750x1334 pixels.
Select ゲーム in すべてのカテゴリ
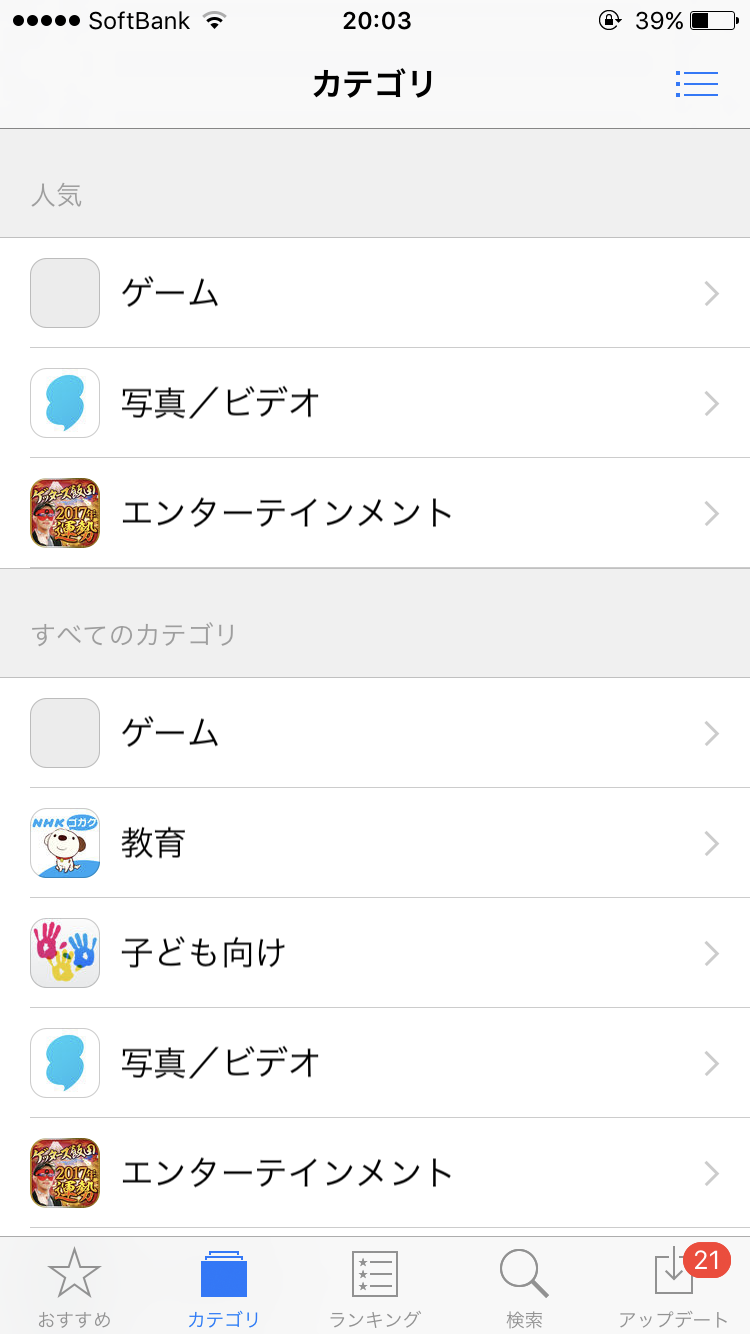[375, 733]
